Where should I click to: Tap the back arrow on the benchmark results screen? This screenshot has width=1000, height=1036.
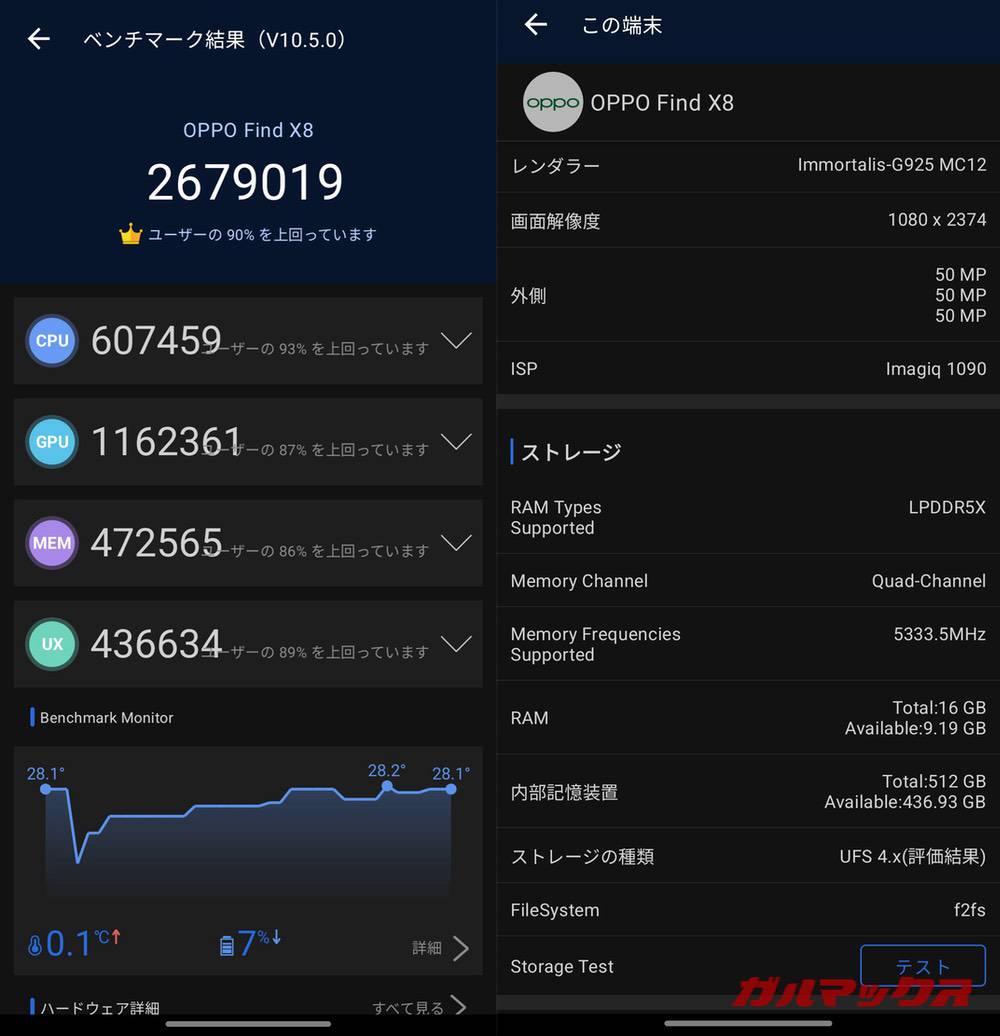pos(37,38)
